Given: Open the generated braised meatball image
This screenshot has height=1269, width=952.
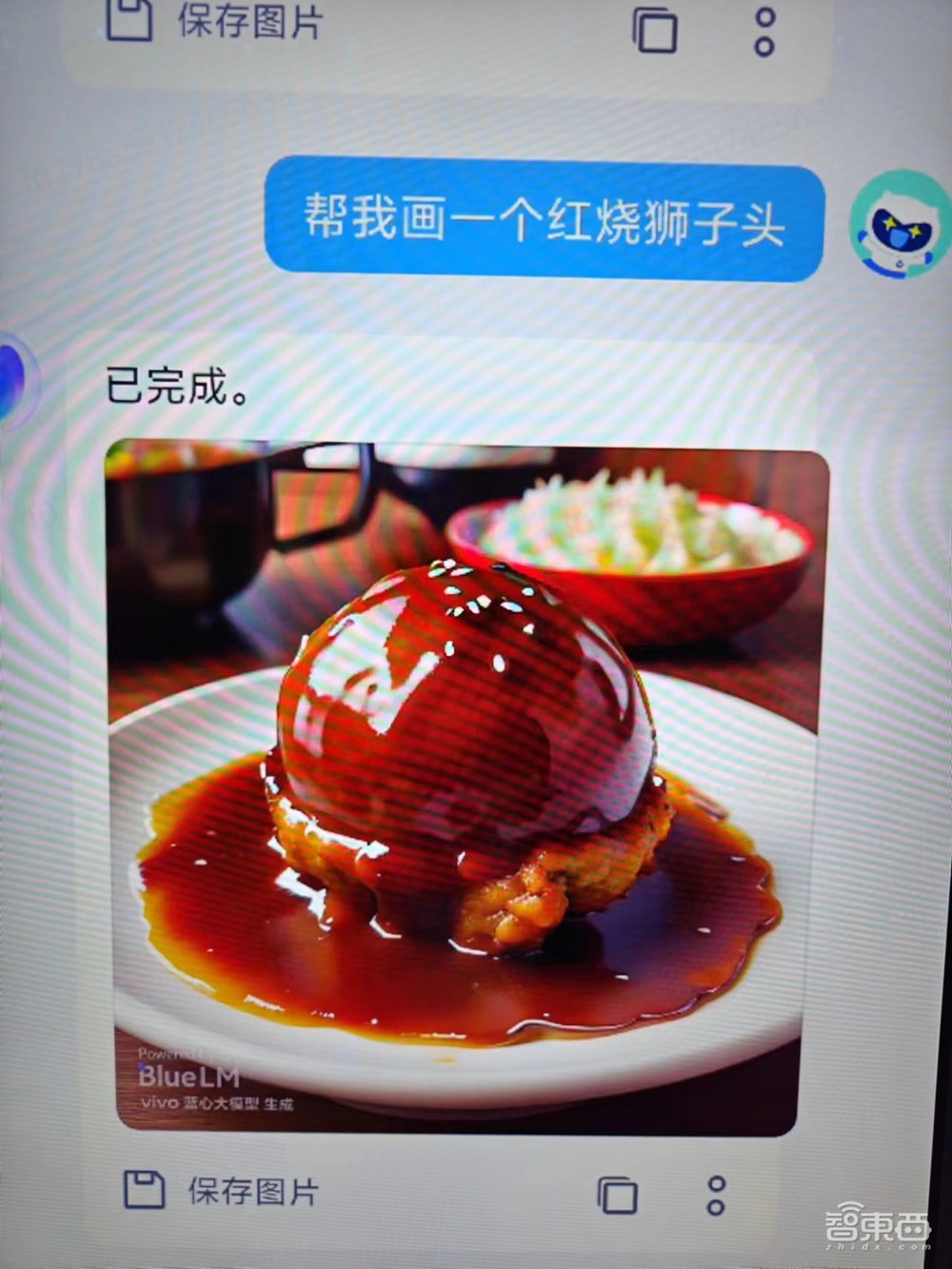Looking at the screenshot, I should [465, 788].
